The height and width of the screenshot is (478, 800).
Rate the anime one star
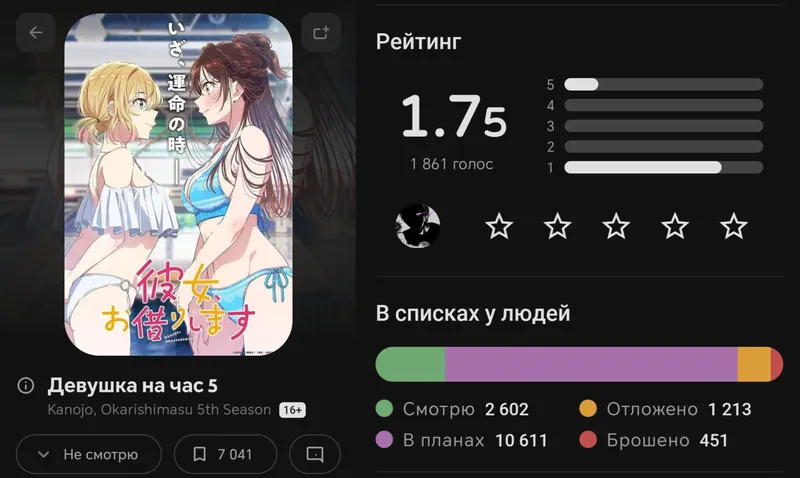[498, 227]
